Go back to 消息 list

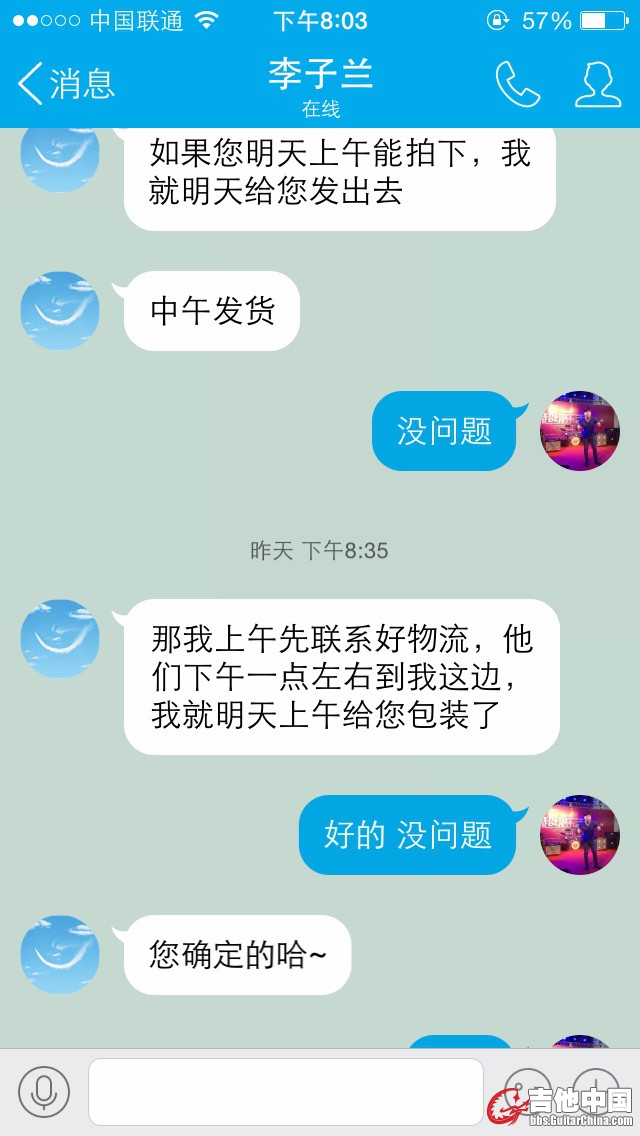click(x=66, y=84)
